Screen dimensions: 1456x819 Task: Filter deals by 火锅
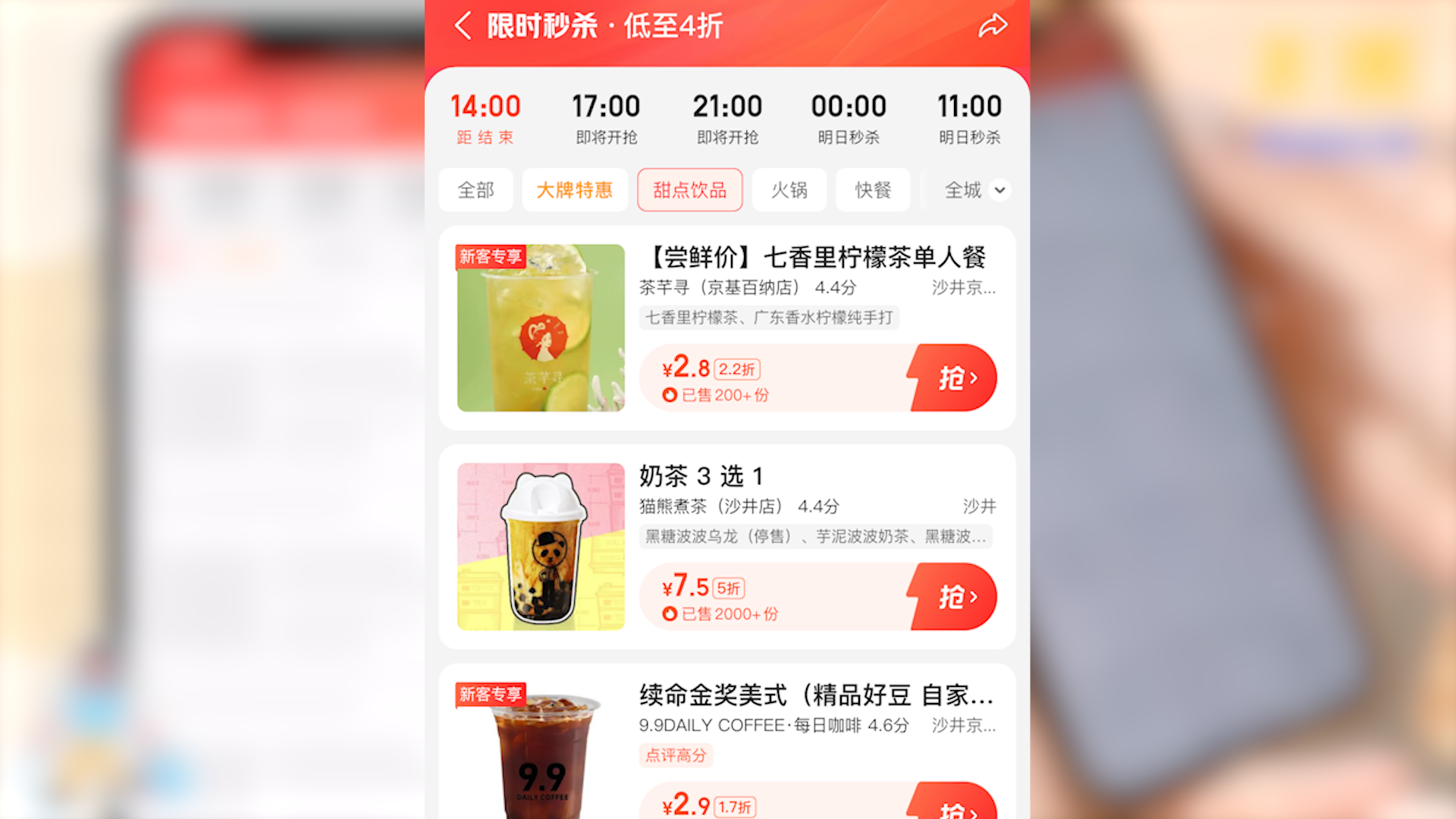tap(789, 190)
